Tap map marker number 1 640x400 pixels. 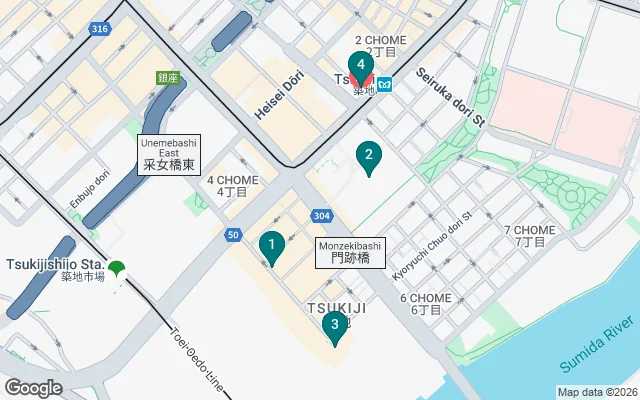click(271, 245)
